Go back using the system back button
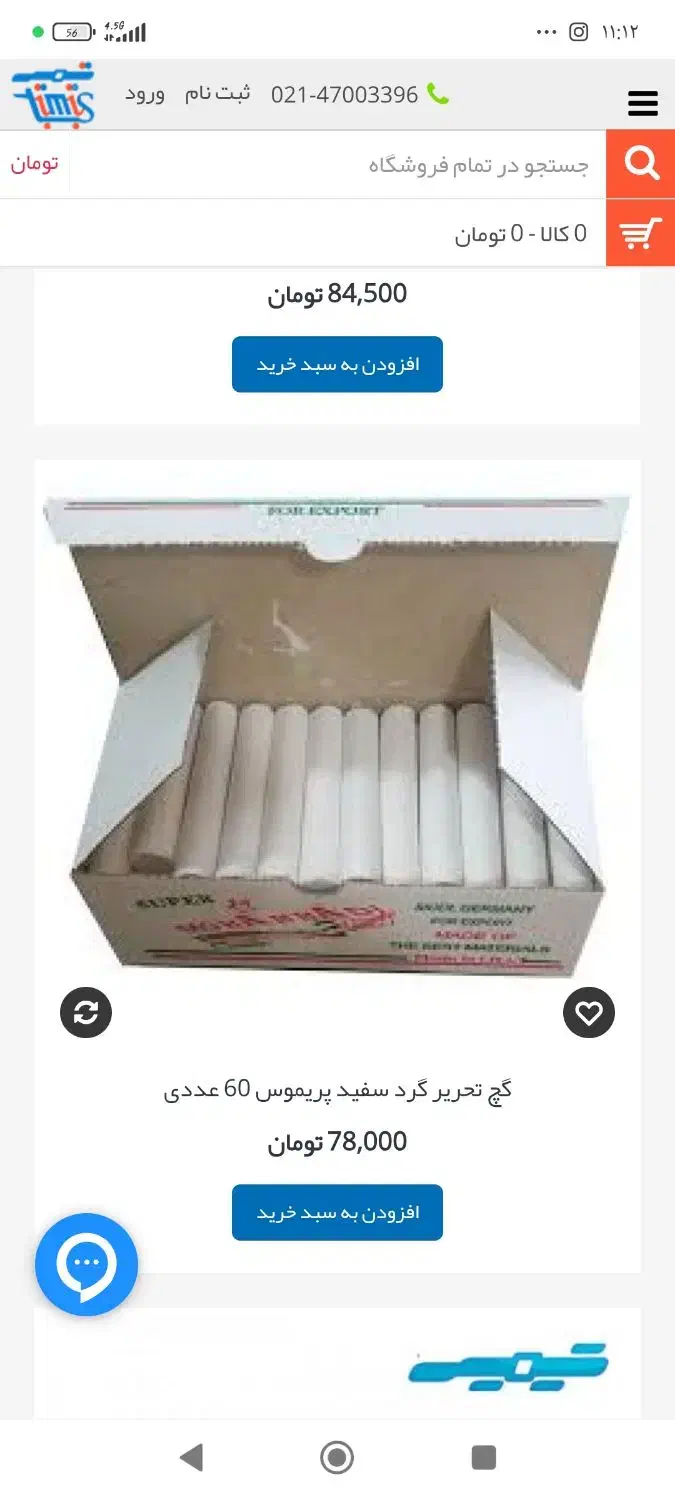 191,1457
